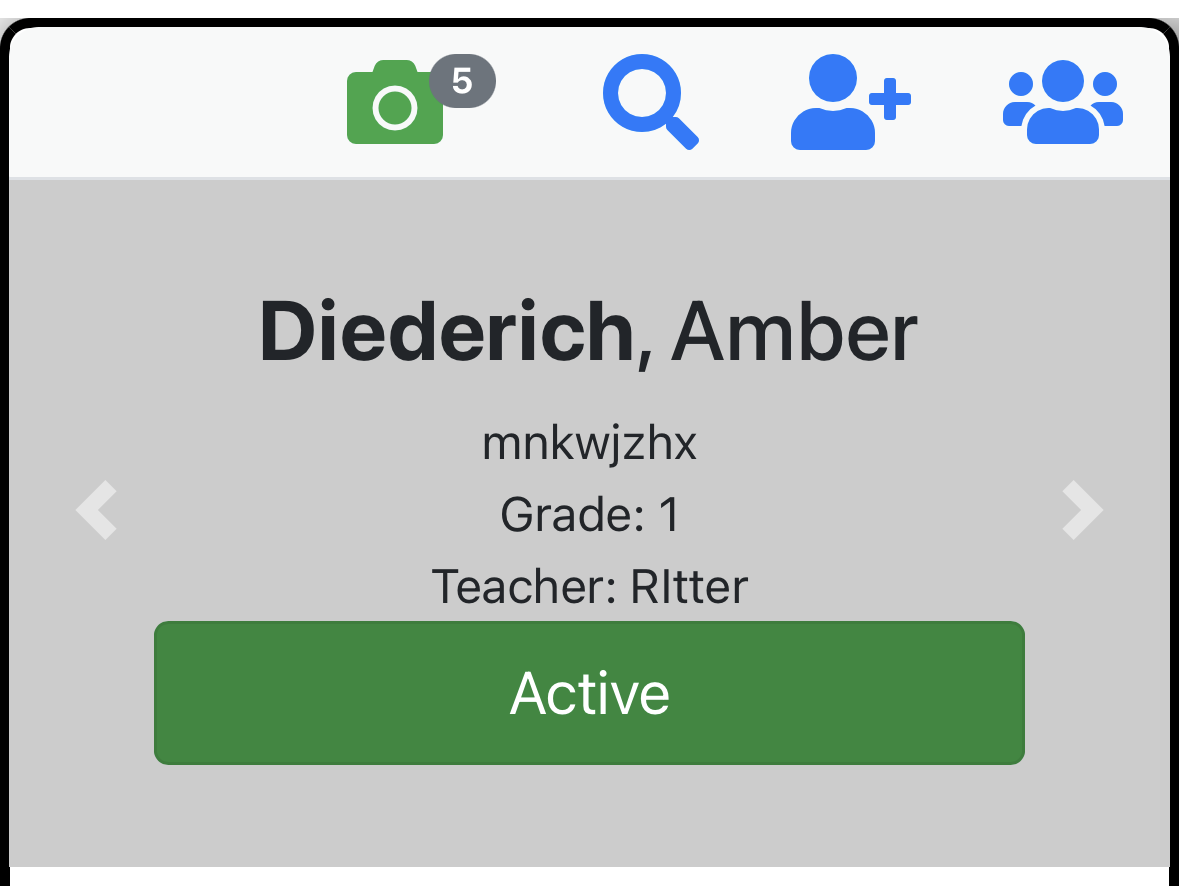1179x886 pixels.
Task: Open the group list icon
Action: tap(1062, 102)
